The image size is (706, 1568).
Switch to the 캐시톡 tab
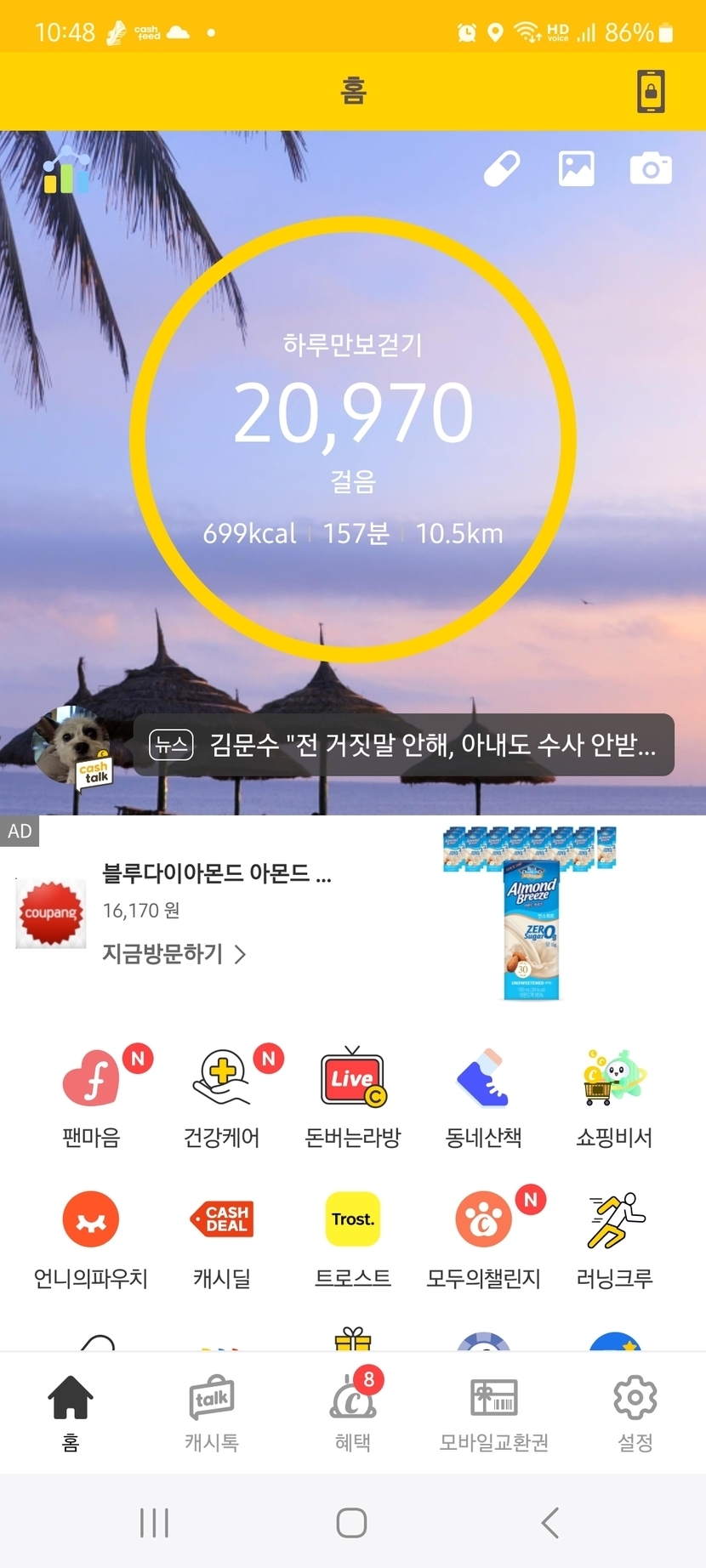(212, 1412)
